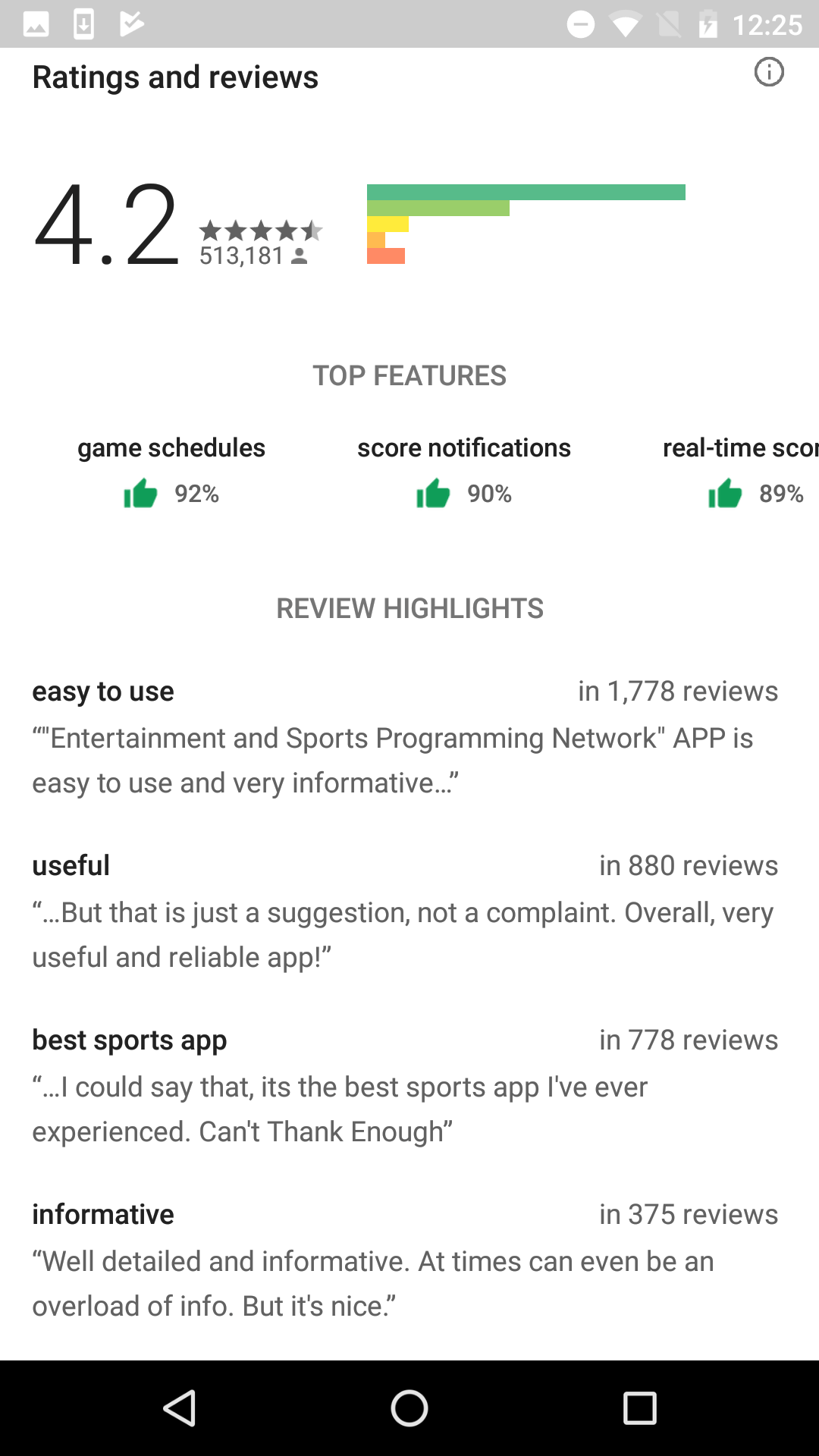Tap the thumbs up for real-time scores
Image resolution: width=819 pixels, height=1456 pixels.
click(726, 493)
